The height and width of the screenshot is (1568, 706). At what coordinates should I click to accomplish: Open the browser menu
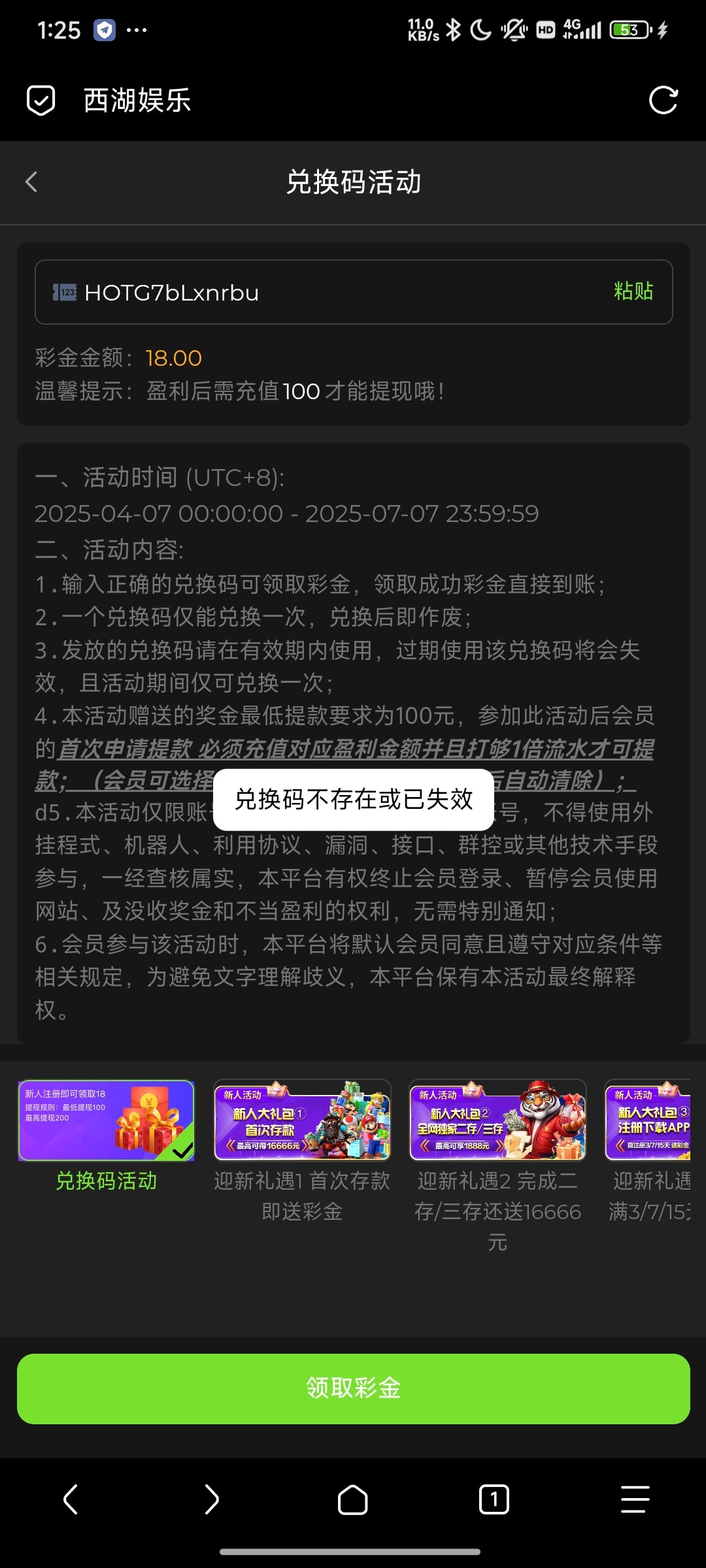[635, 1499]
